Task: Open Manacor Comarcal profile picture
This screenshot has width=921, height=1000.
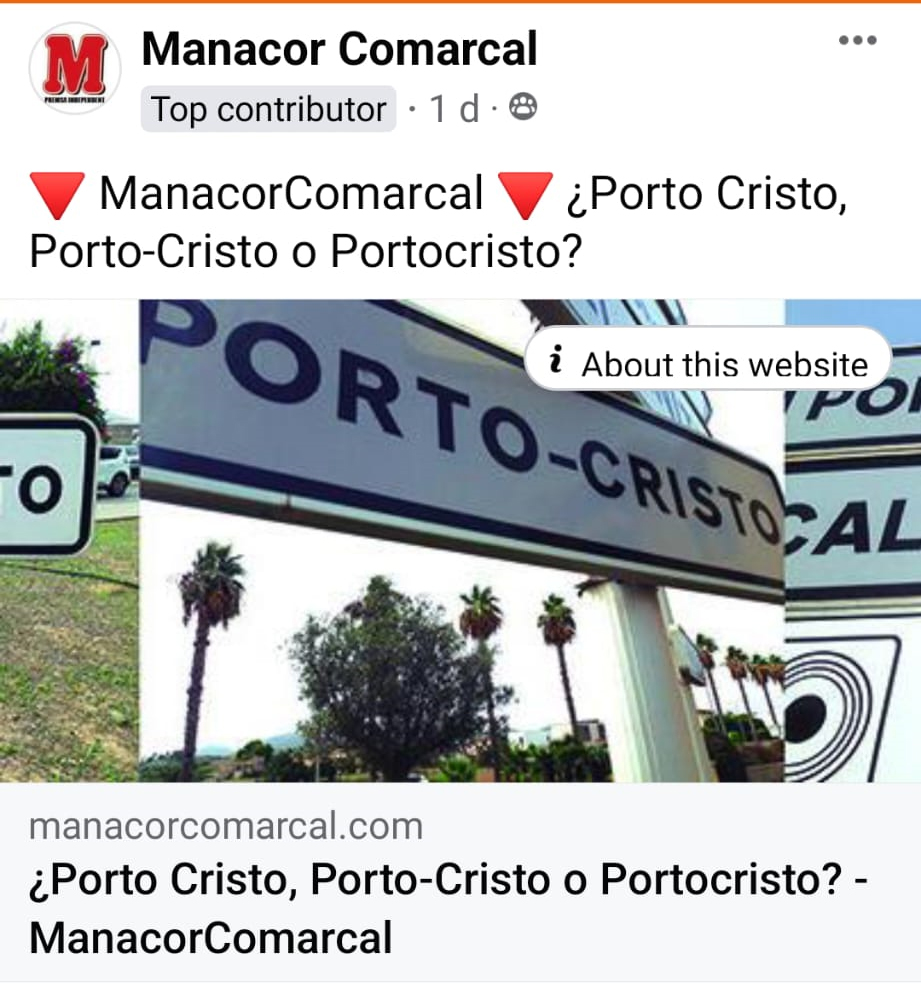Action: [75, 68]
